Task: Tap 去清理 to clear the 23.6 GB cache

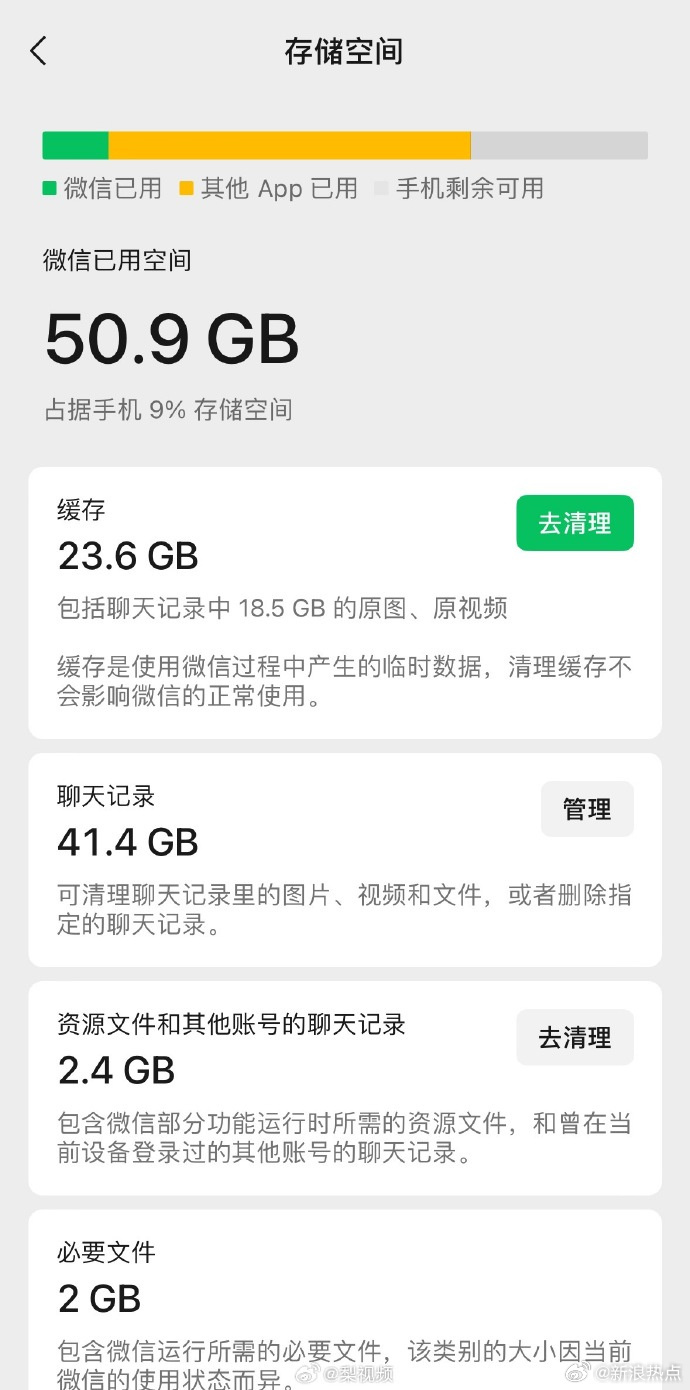Action: 574,523
